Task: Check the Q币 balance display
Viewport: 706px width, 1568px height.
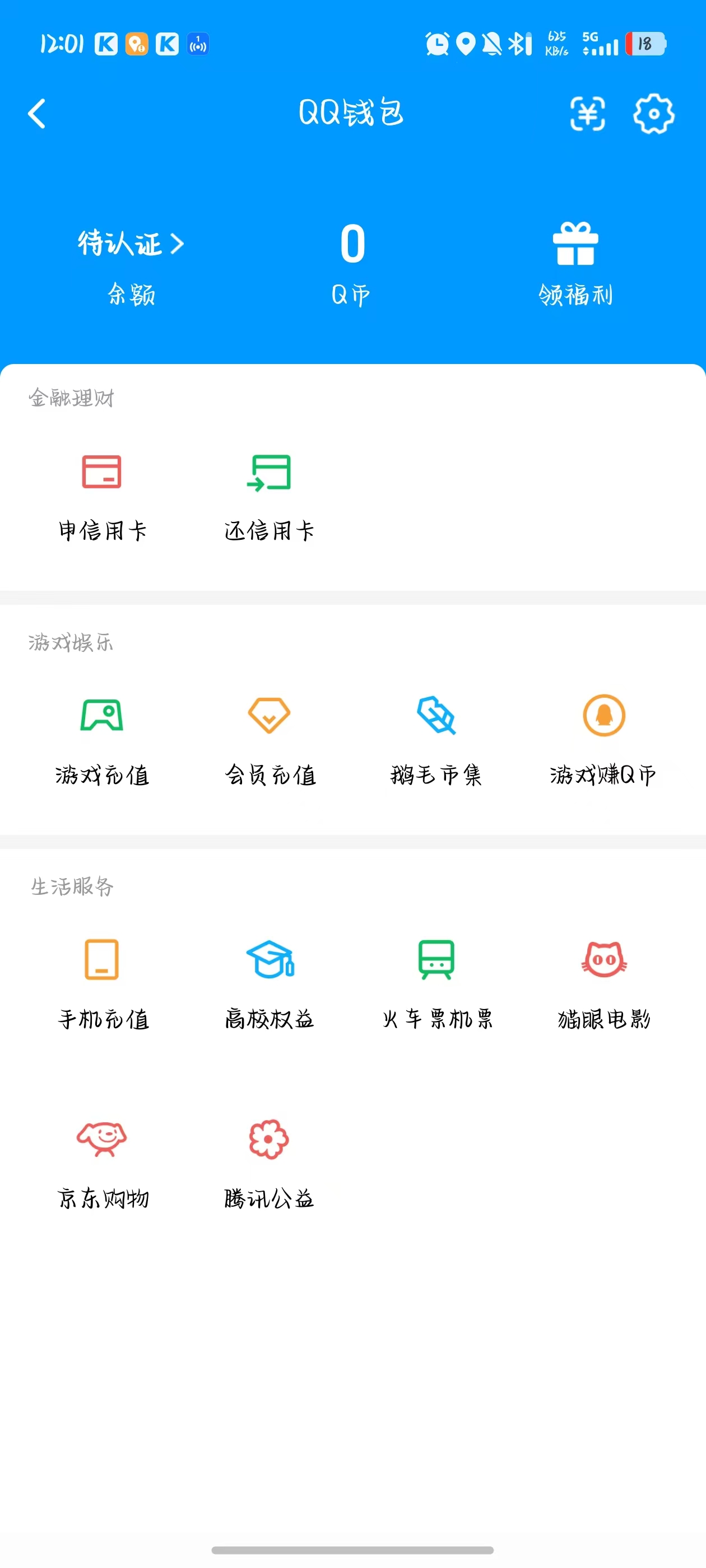Action: [351, 262]
